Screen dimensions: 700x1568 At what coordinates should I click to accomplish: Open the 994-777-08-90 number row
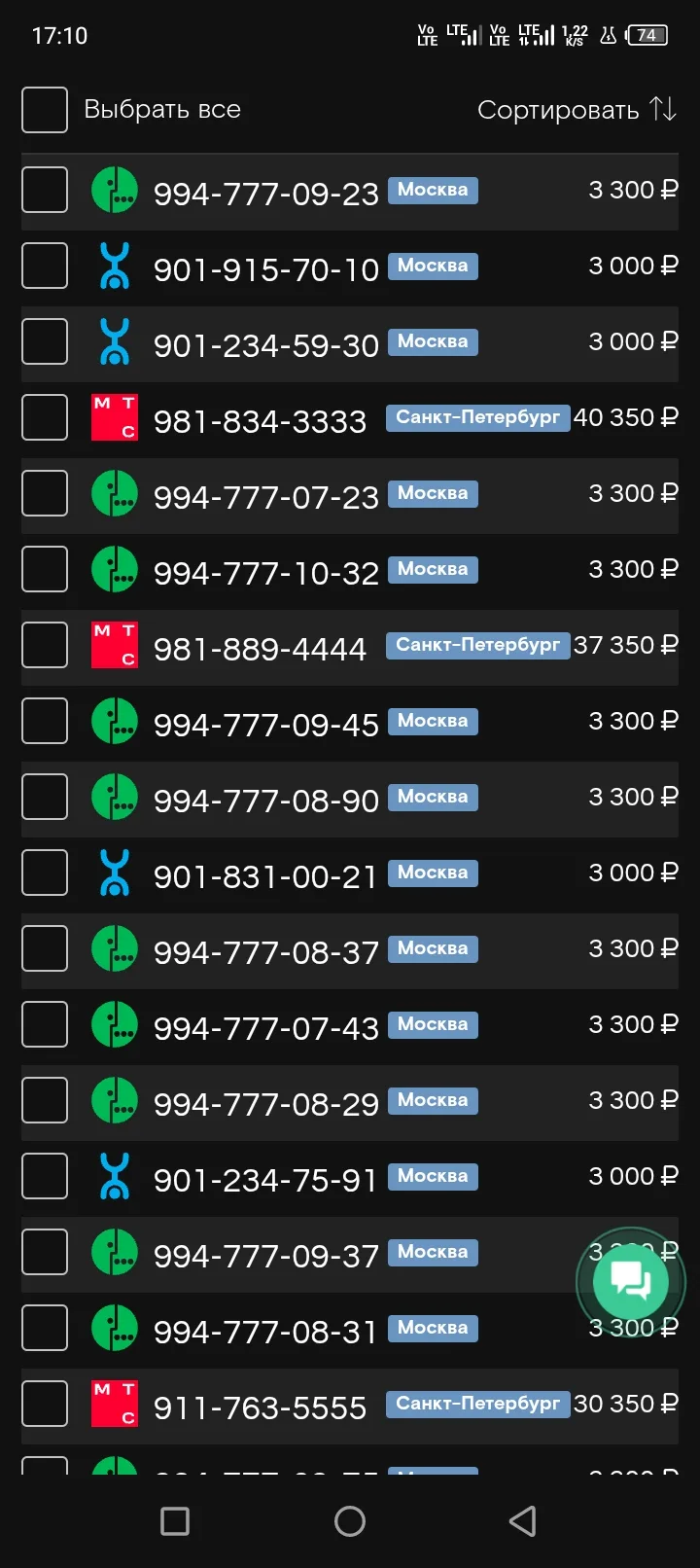[x=265, y=801]
